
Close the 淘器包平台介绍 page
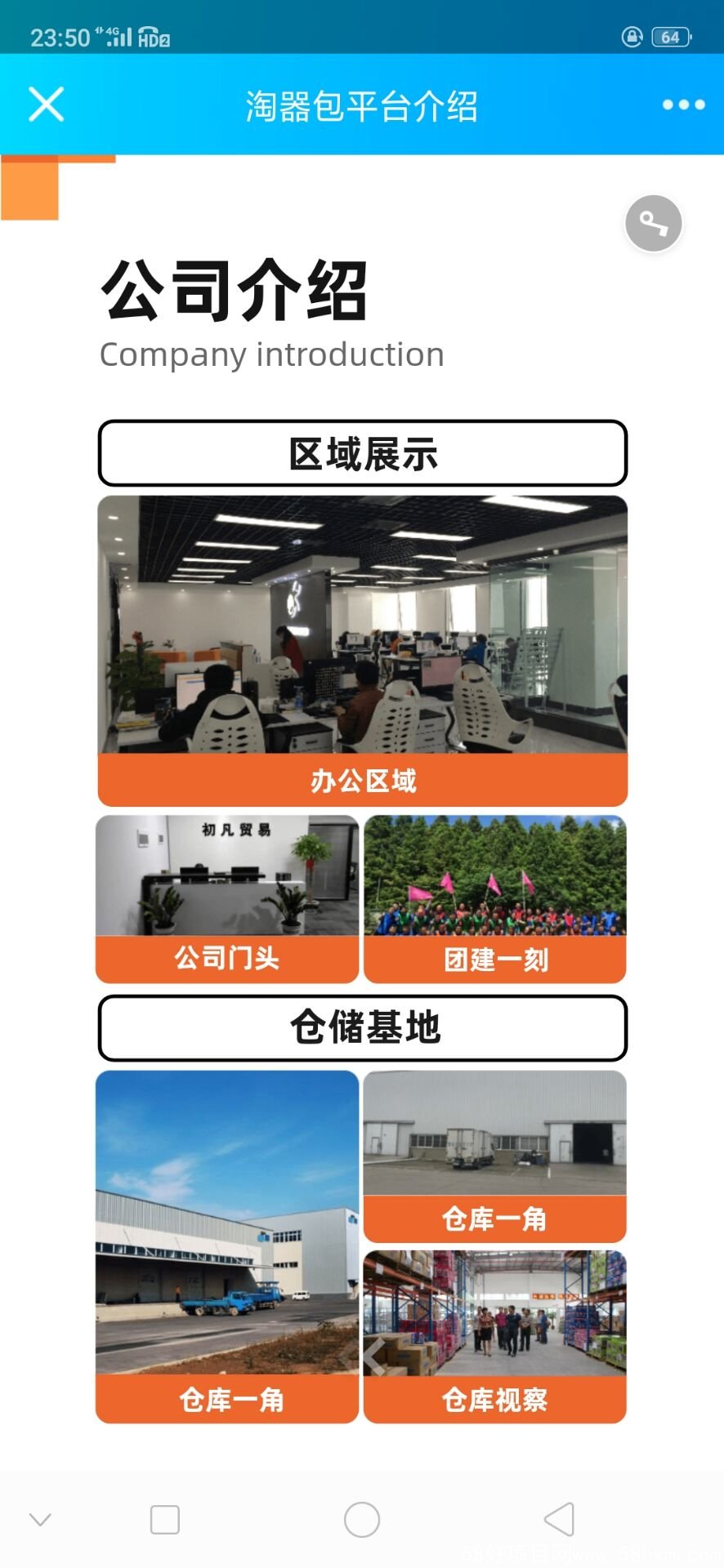(46, 105)
